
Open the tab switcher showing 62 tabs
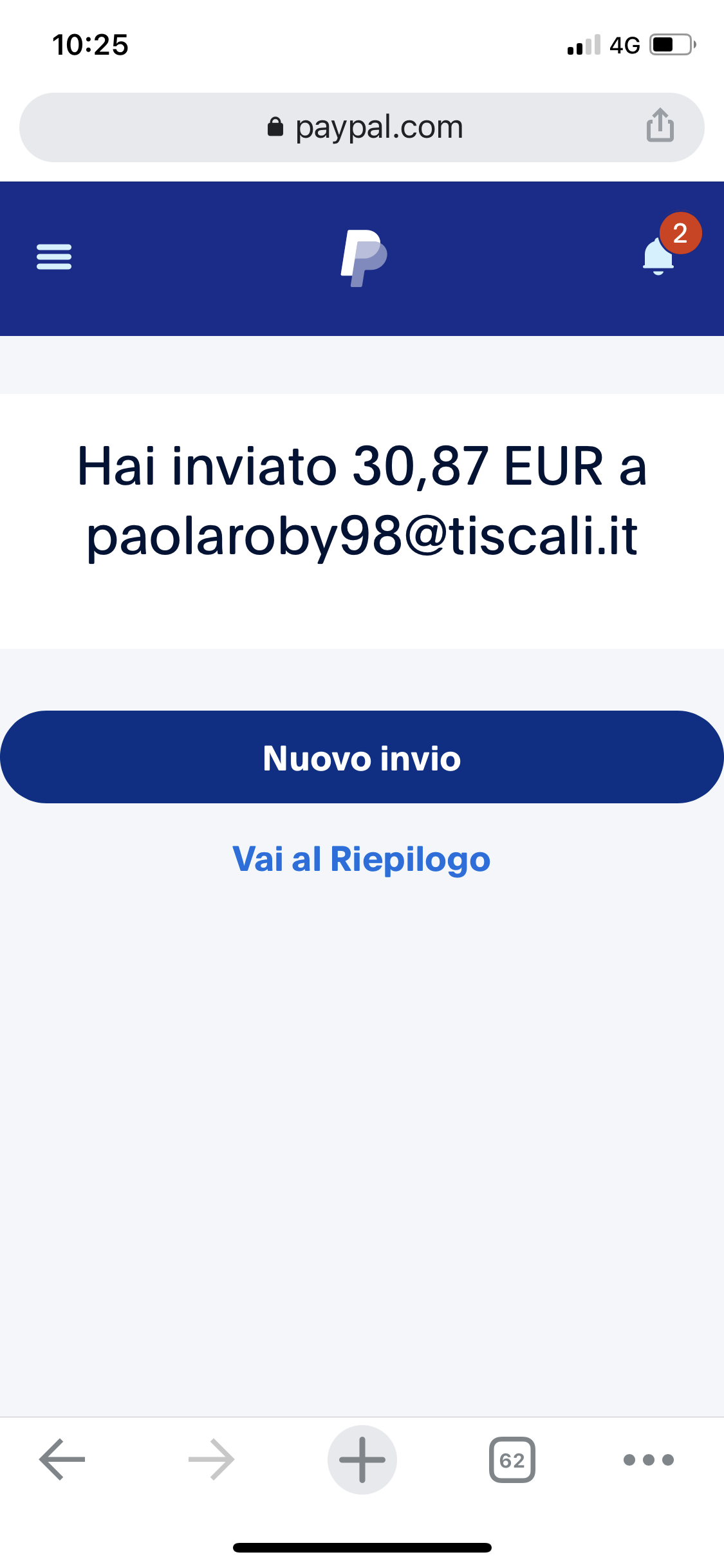pyautogui.click(x=512, y=1459)
